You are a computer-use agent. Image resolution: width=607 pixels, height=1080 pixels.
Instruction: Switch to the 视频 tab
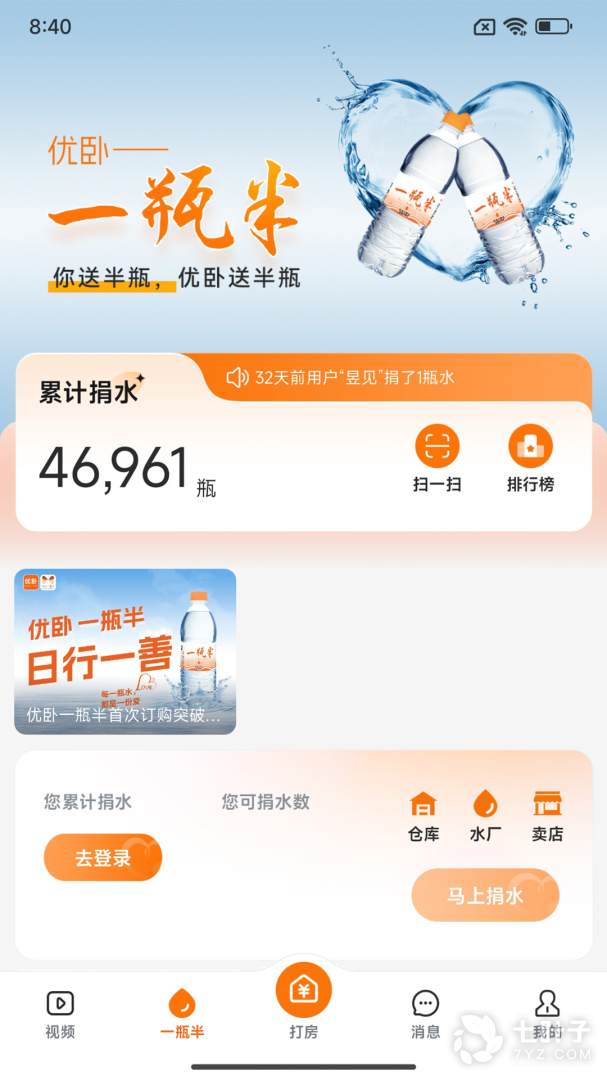60,1014
